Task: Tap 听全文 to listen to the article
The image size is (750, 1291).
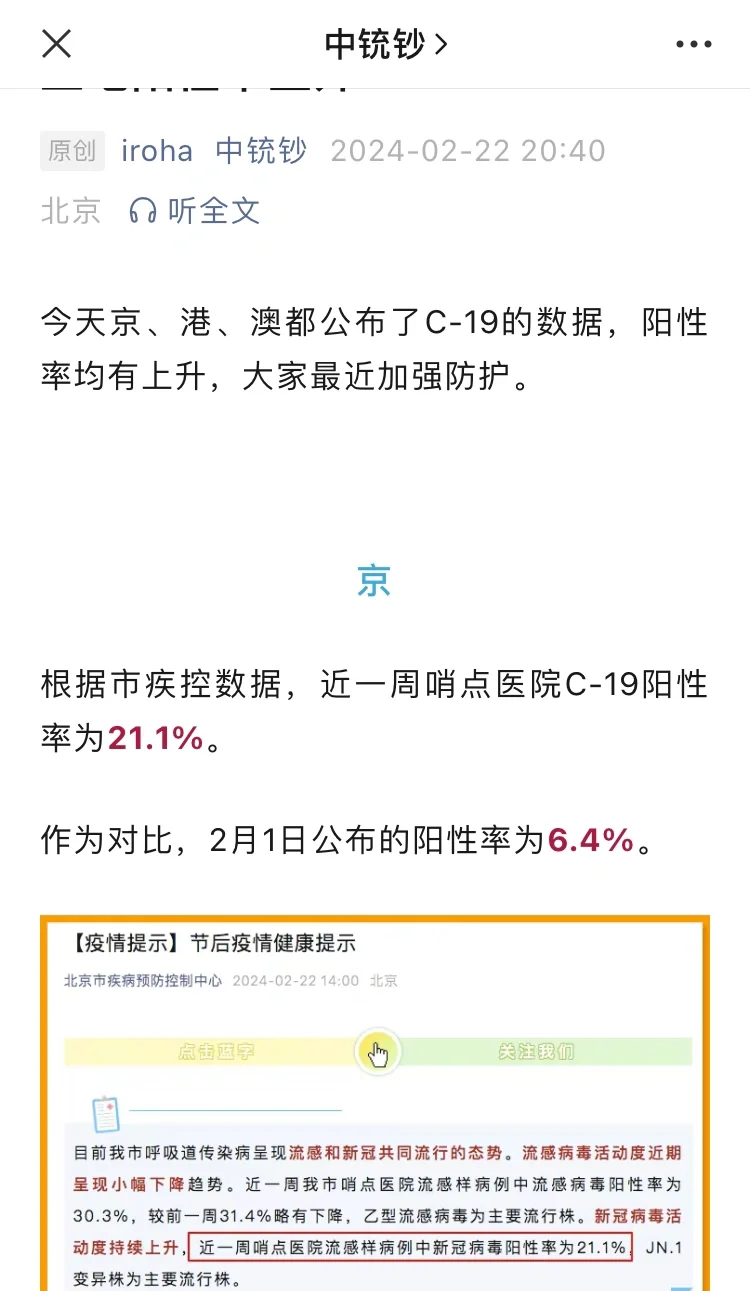Action: point(195,210)
